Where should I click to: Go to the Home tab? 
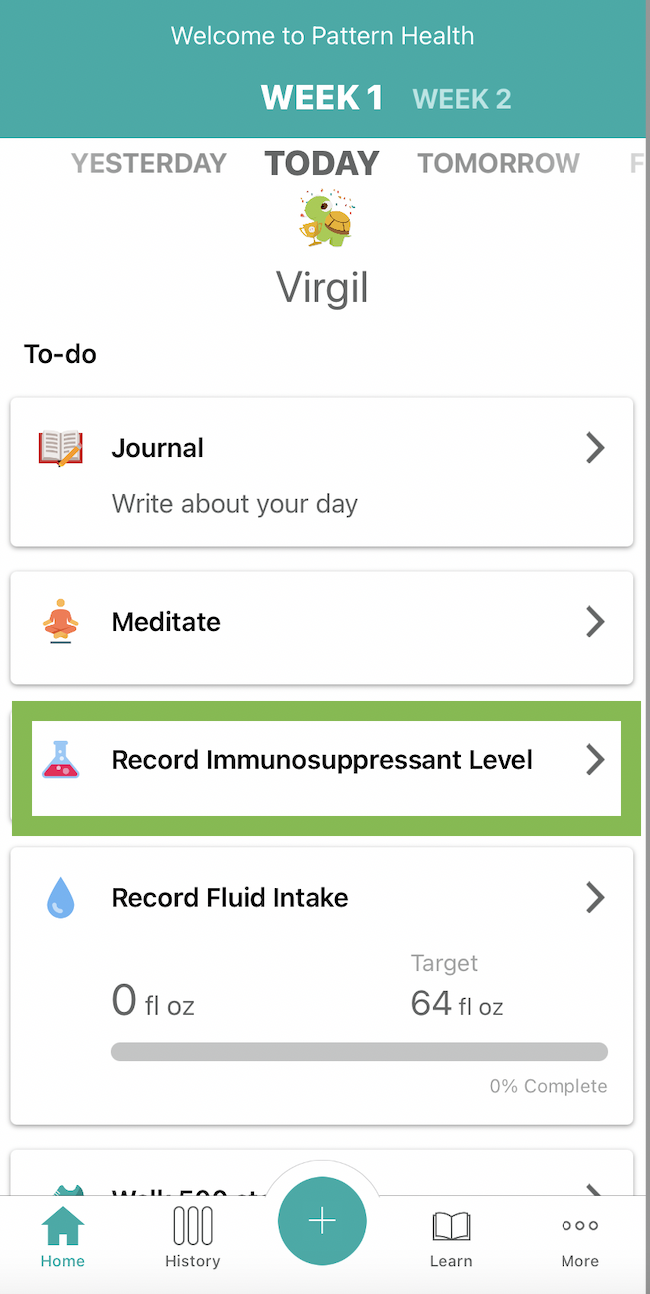(63, 1237)
